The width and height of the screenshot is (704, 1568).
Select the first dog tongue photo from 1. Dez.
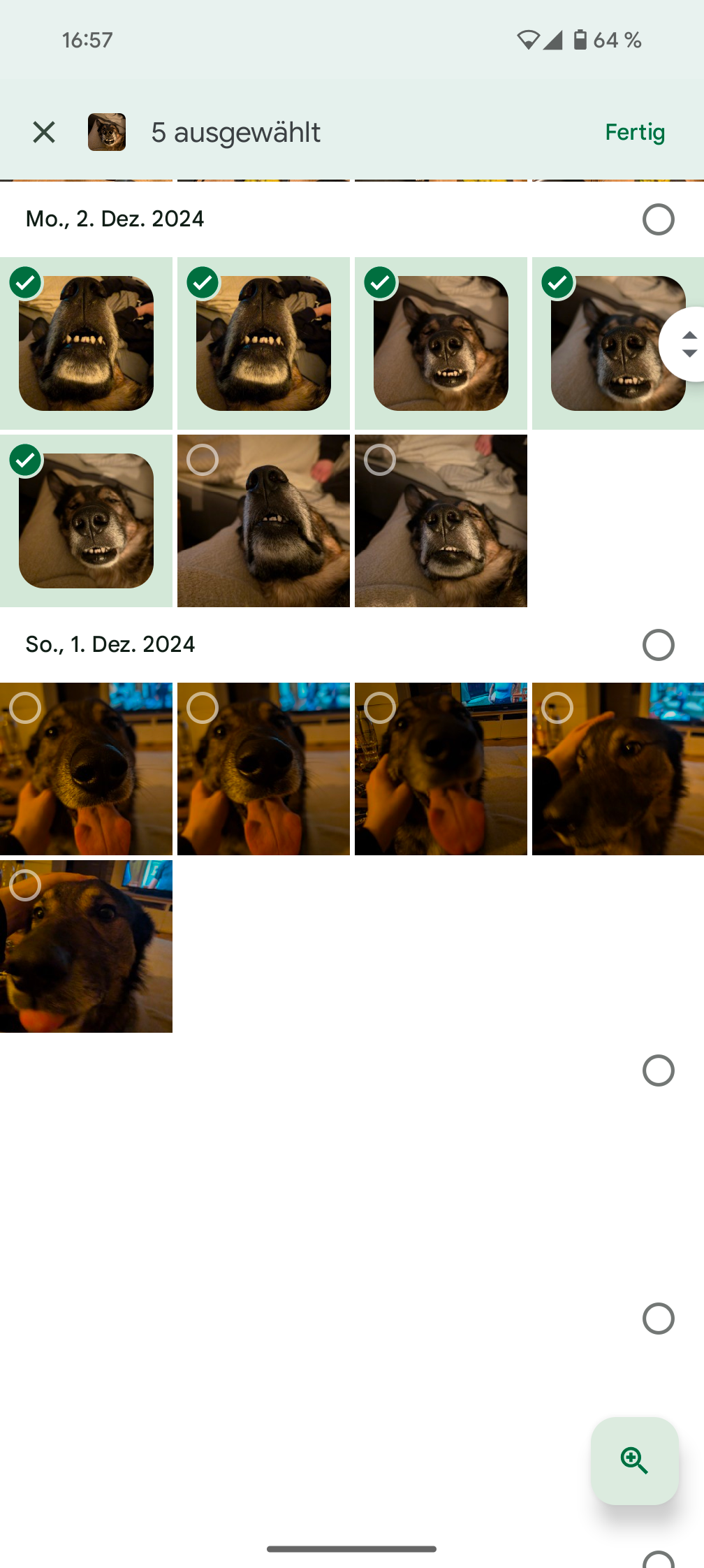click(x=86, y=769)
